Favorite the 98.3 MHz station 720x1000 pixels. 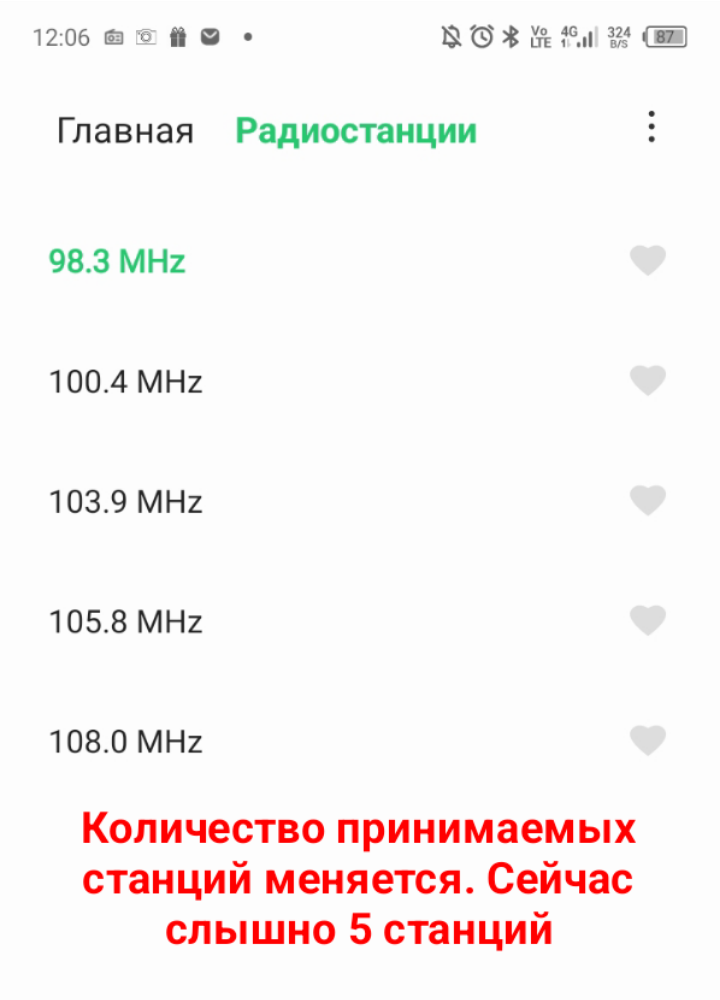pyautogui.click(x=647, y=261)
